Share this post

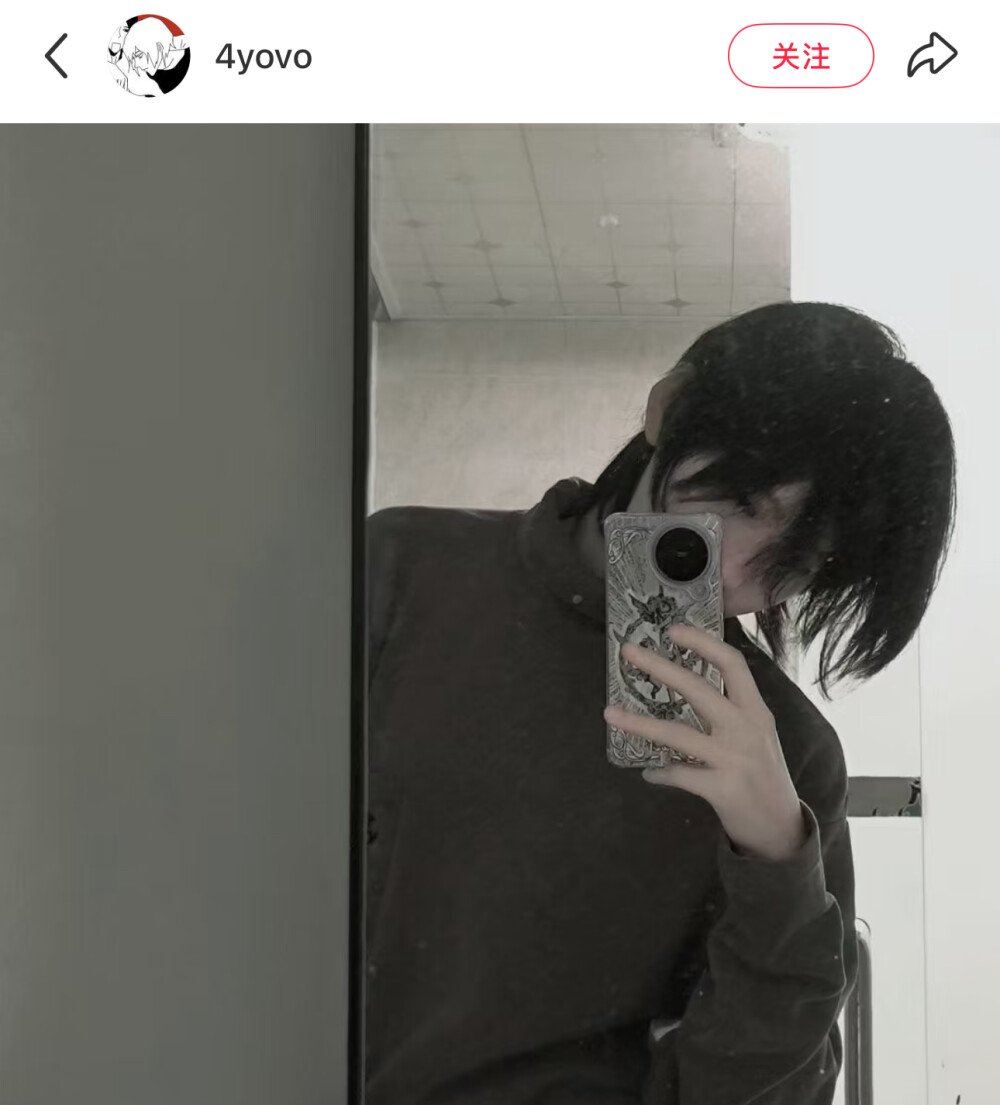click(x=932, y=56)
